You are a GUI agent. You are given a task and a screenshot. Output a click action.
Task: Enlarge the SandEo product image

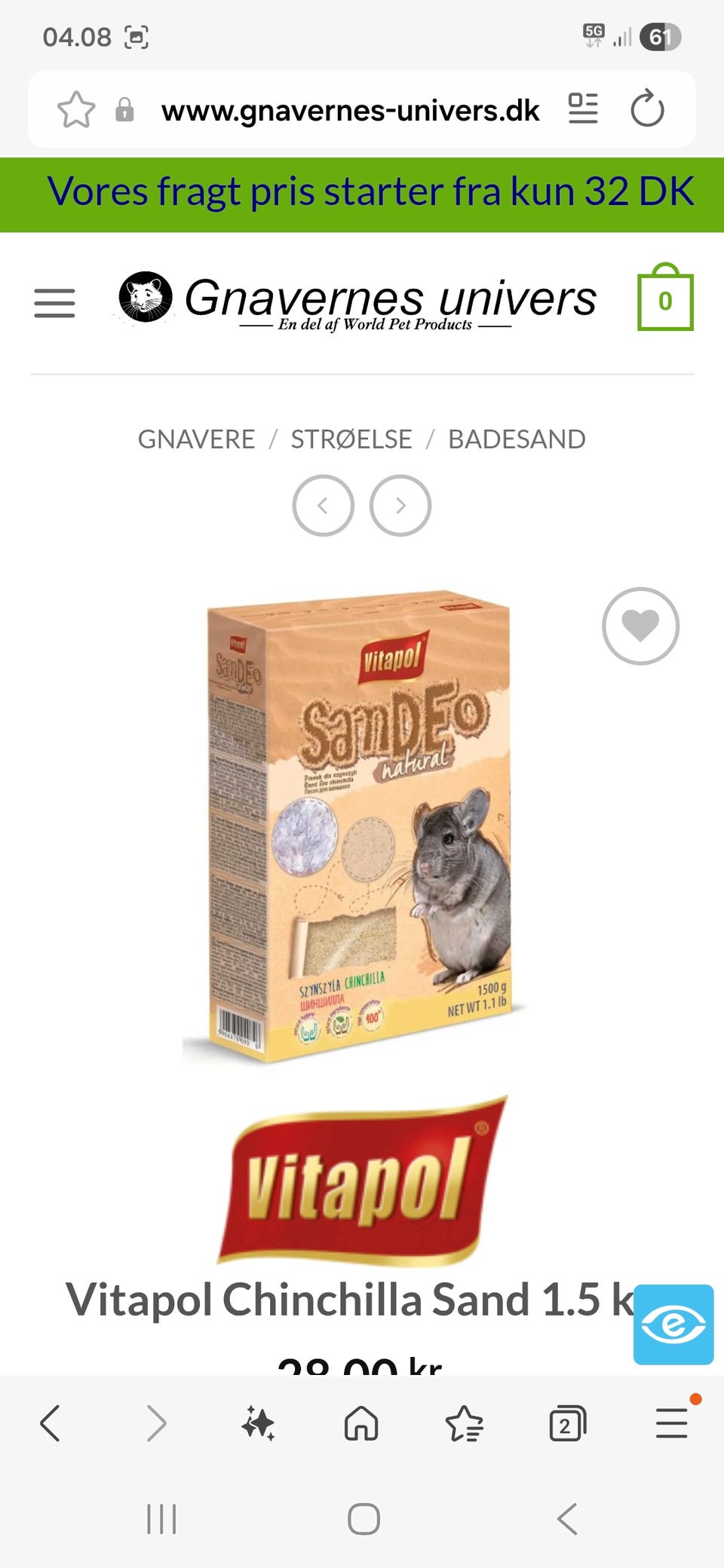[x=356, y=825]
